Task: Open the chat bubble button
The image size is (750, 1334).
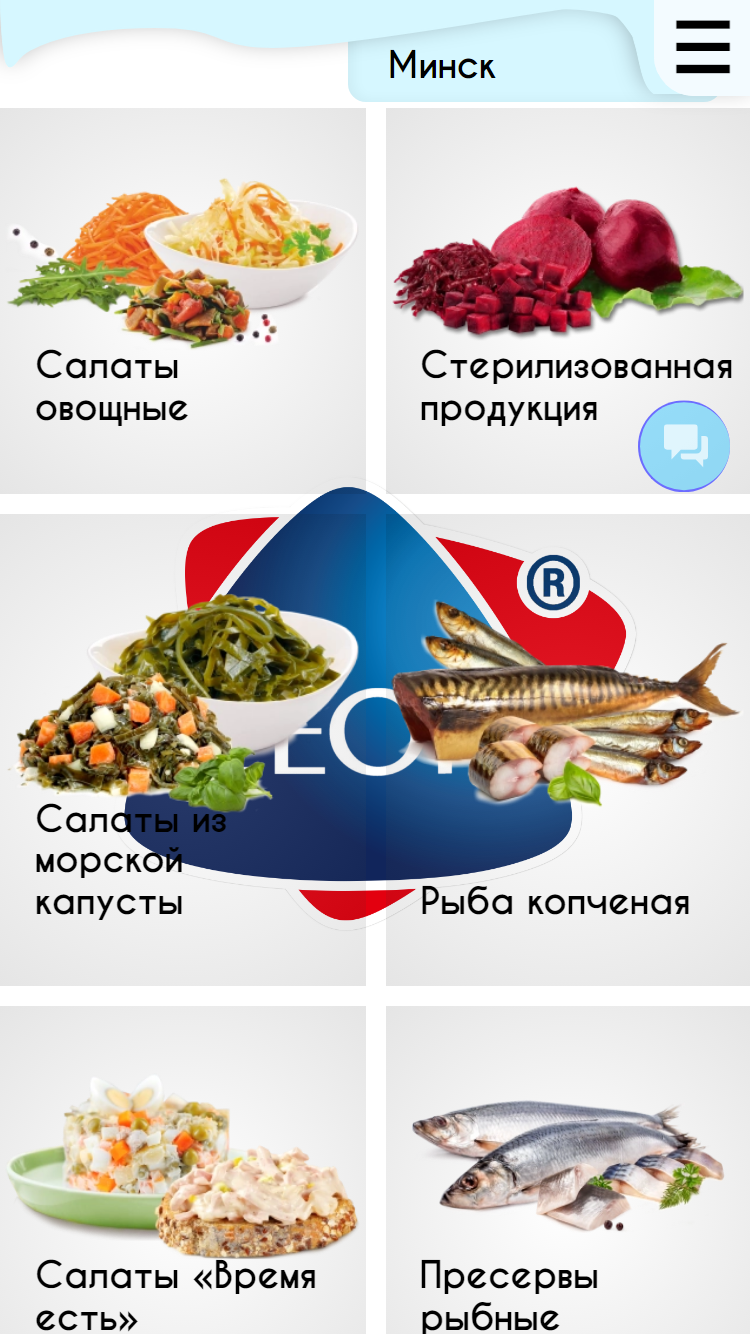Action: pyautogui.click(x=685, y=446)
